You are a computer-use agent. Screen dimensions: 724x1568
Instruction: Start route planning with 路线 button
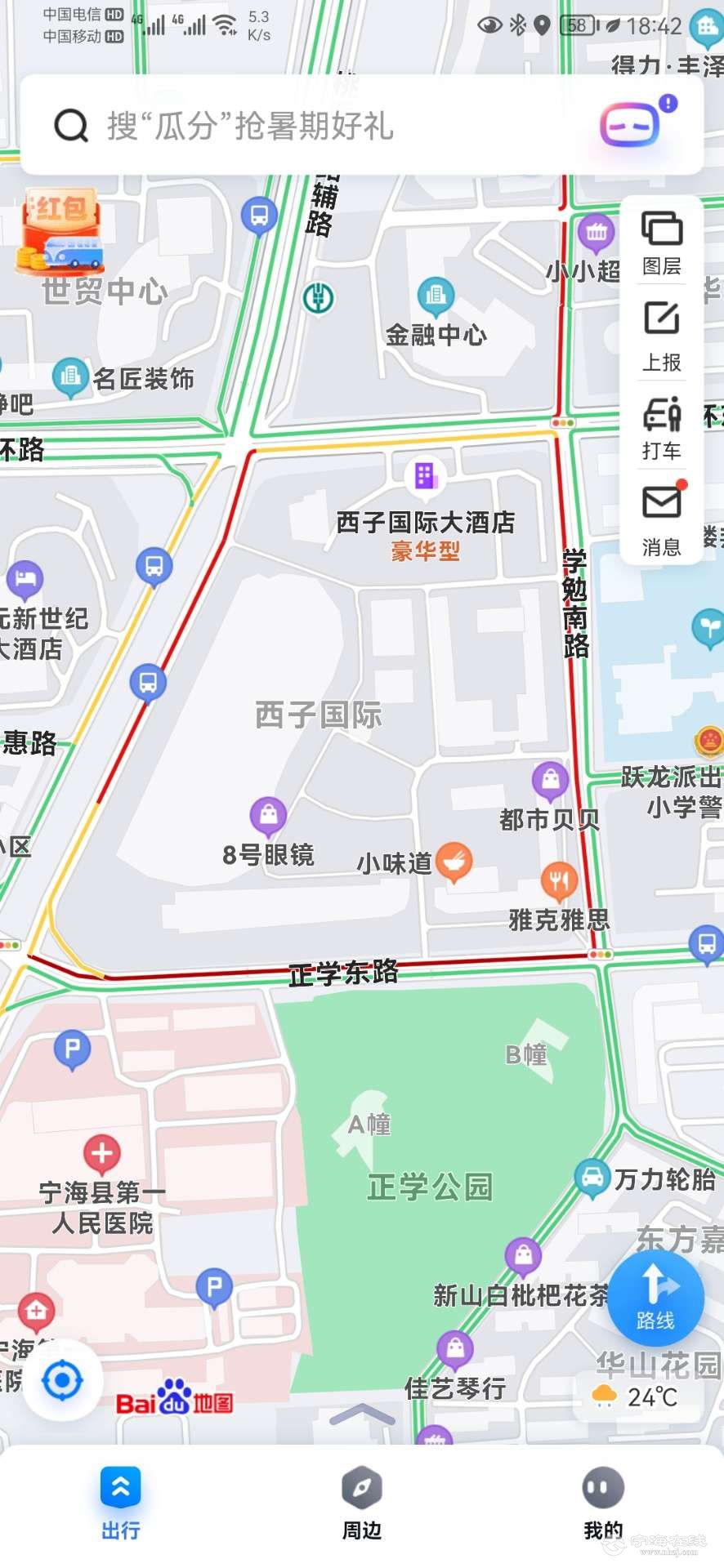(x=655, y=1298)
